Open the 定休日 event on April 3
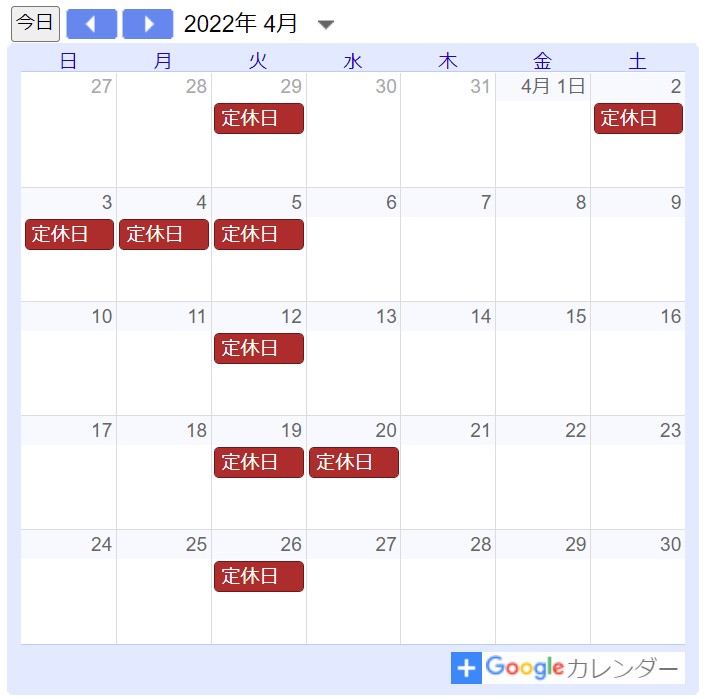The image size is (708, 699). coord(69,234)
